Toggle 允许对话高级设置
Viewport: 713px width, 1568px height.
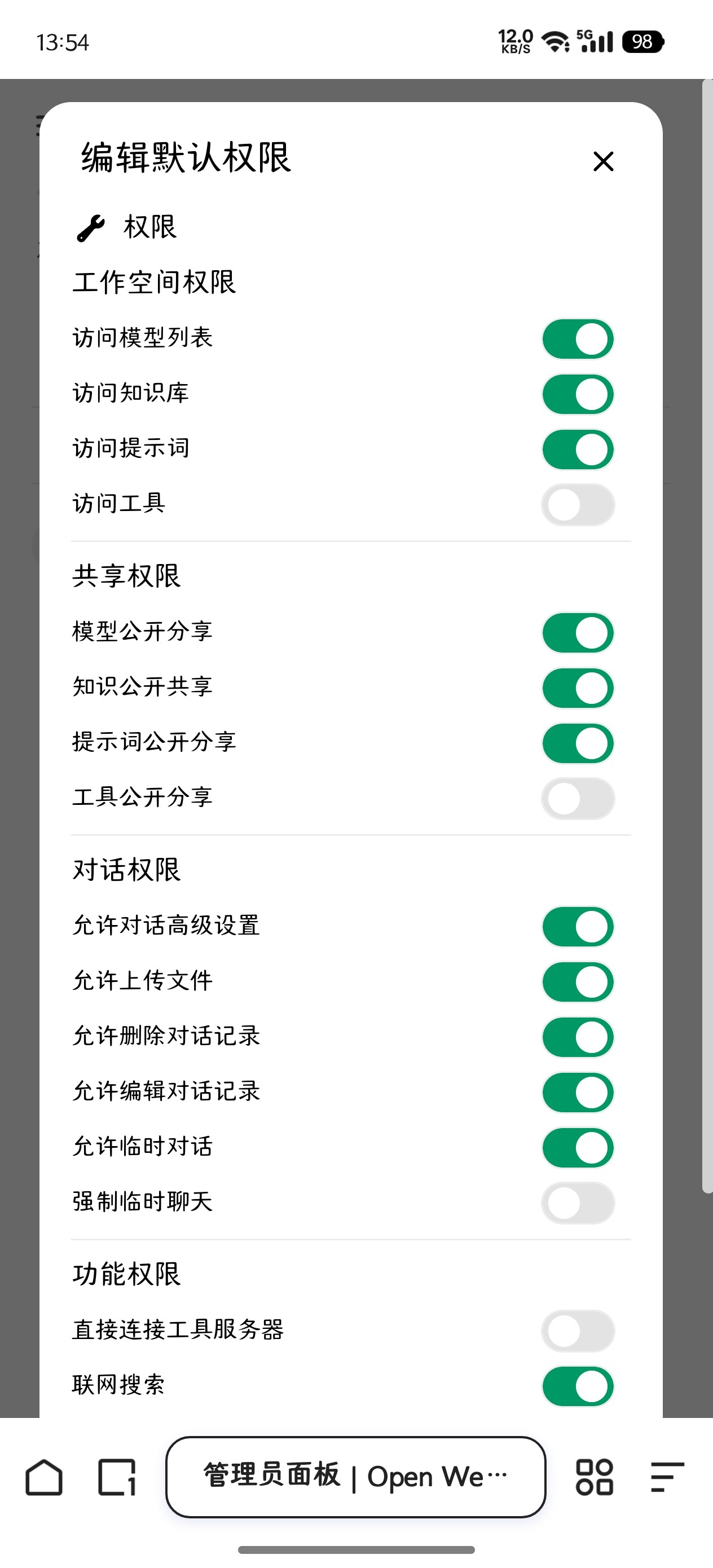click(578, 927)
